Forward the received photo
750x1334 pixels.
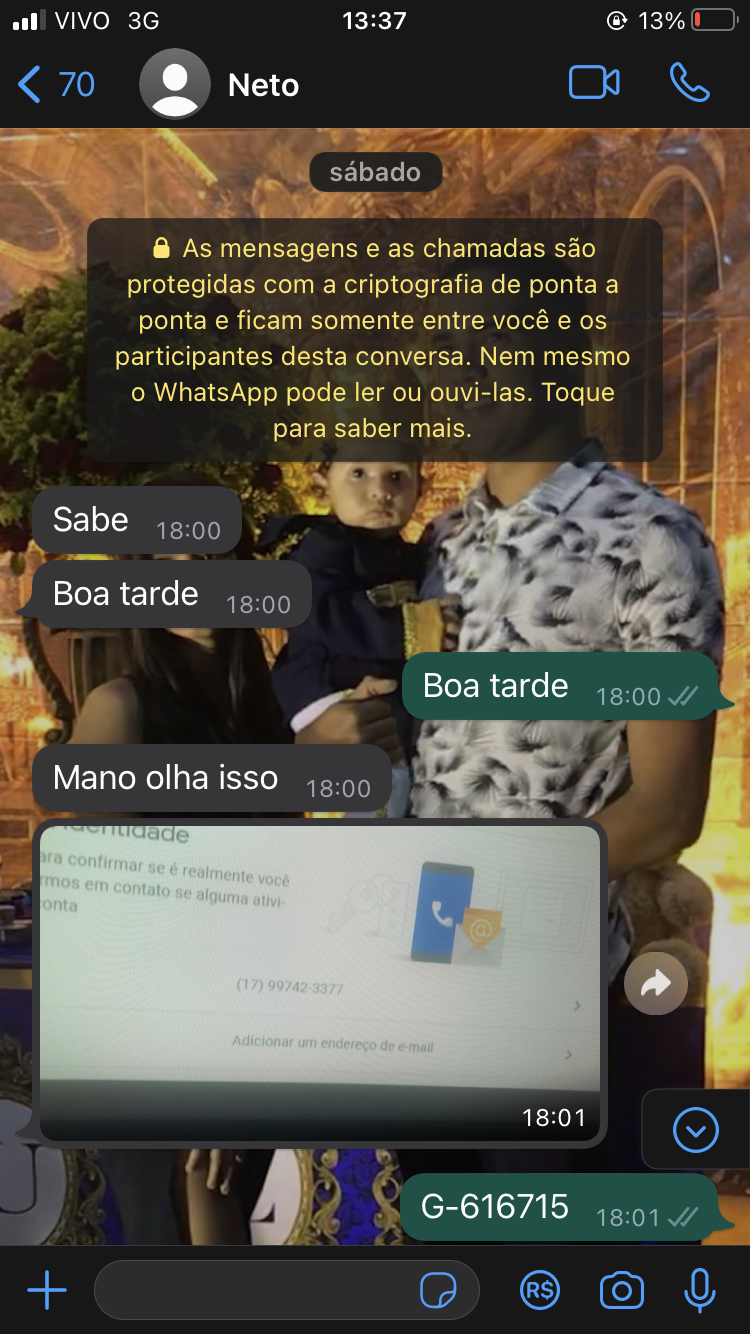click(656, 985)
